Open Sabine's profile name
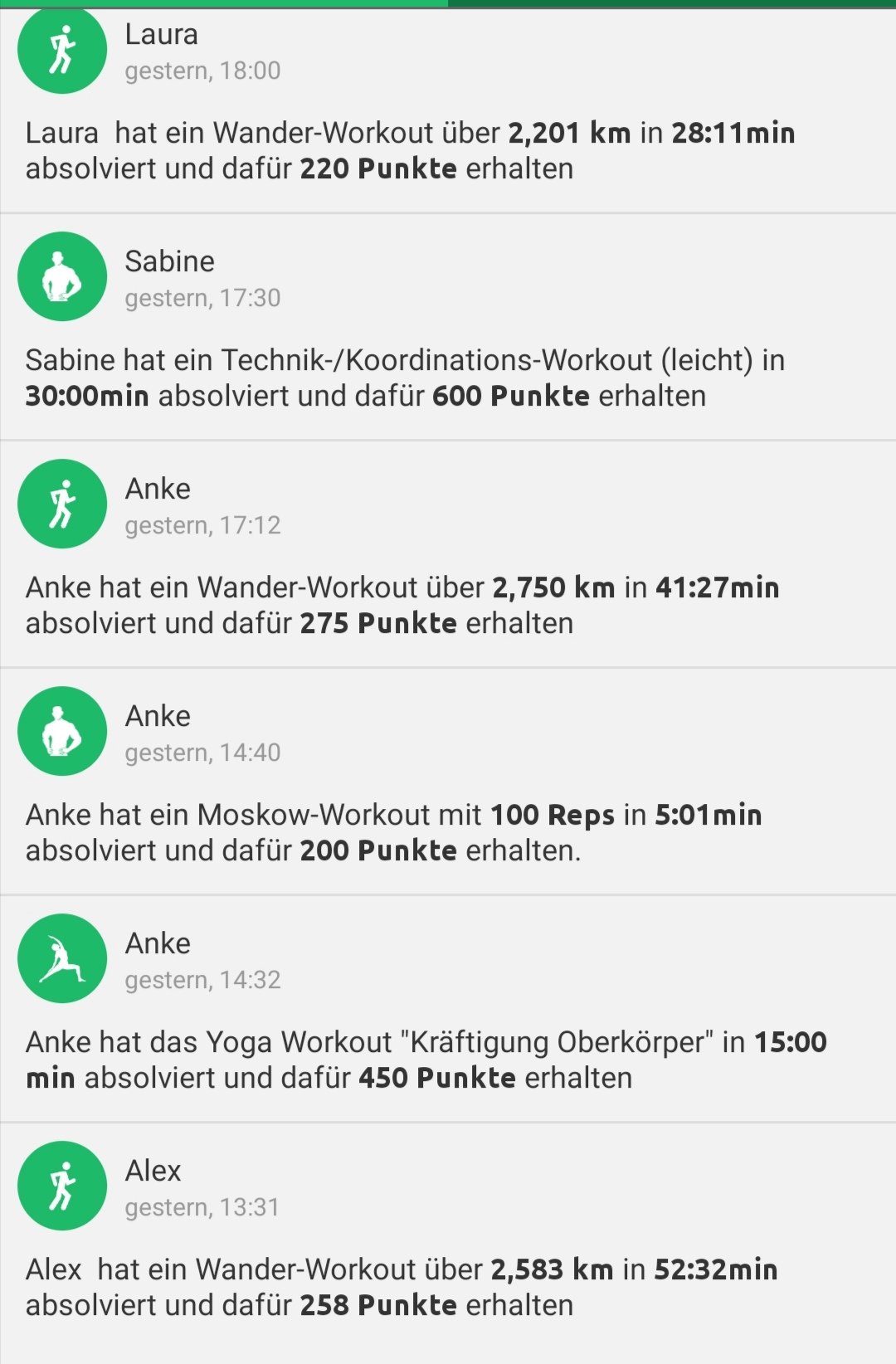The image size is (896, 1364). 168,261
